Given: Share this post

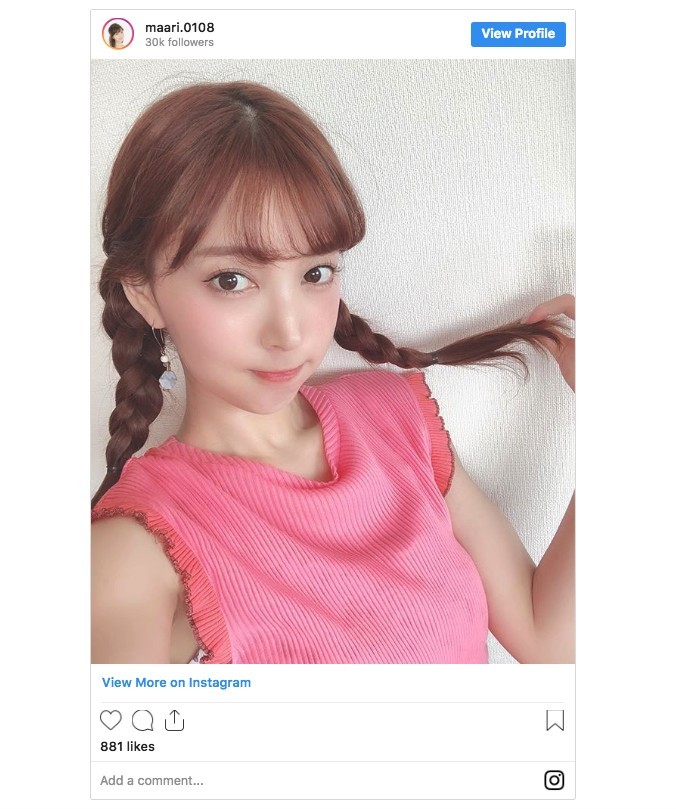Looking at the screenshot, I should coord(174,720).
